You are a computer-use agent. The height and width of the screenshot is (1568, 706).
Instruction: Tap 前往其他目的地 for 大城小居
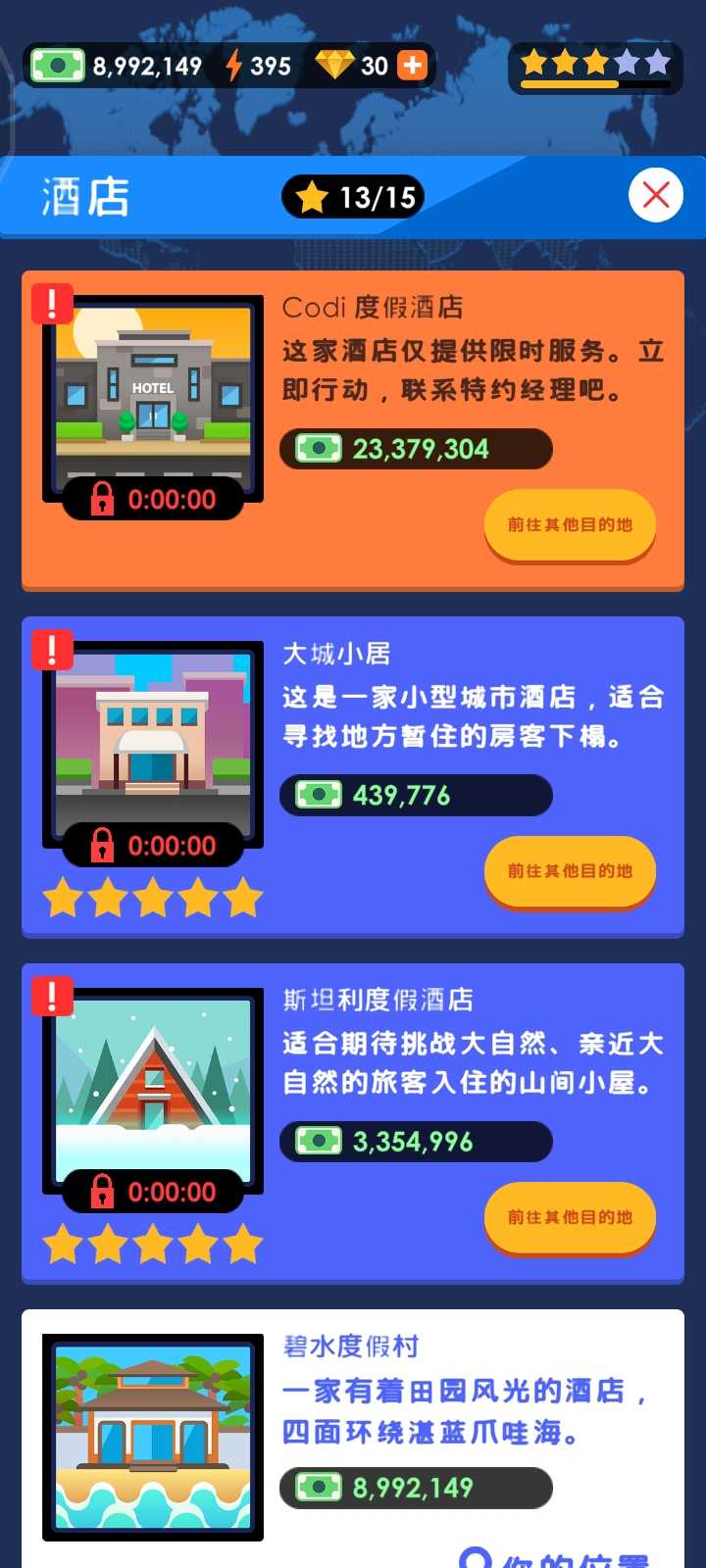pyautogui.click(x=570, y=871)
